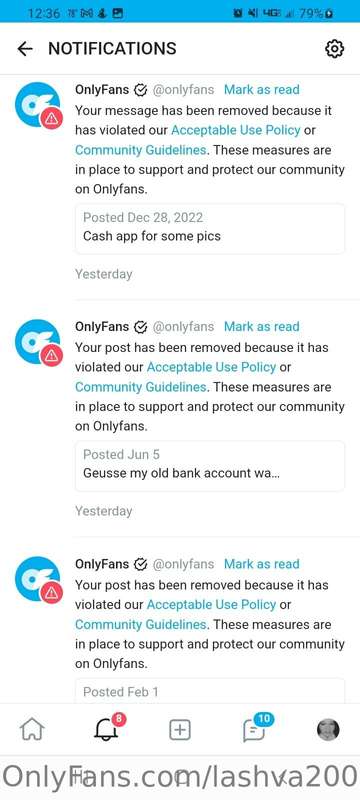Create a new post with plus button
Screen dimensions: 360x800
click(x=179, y=730)
